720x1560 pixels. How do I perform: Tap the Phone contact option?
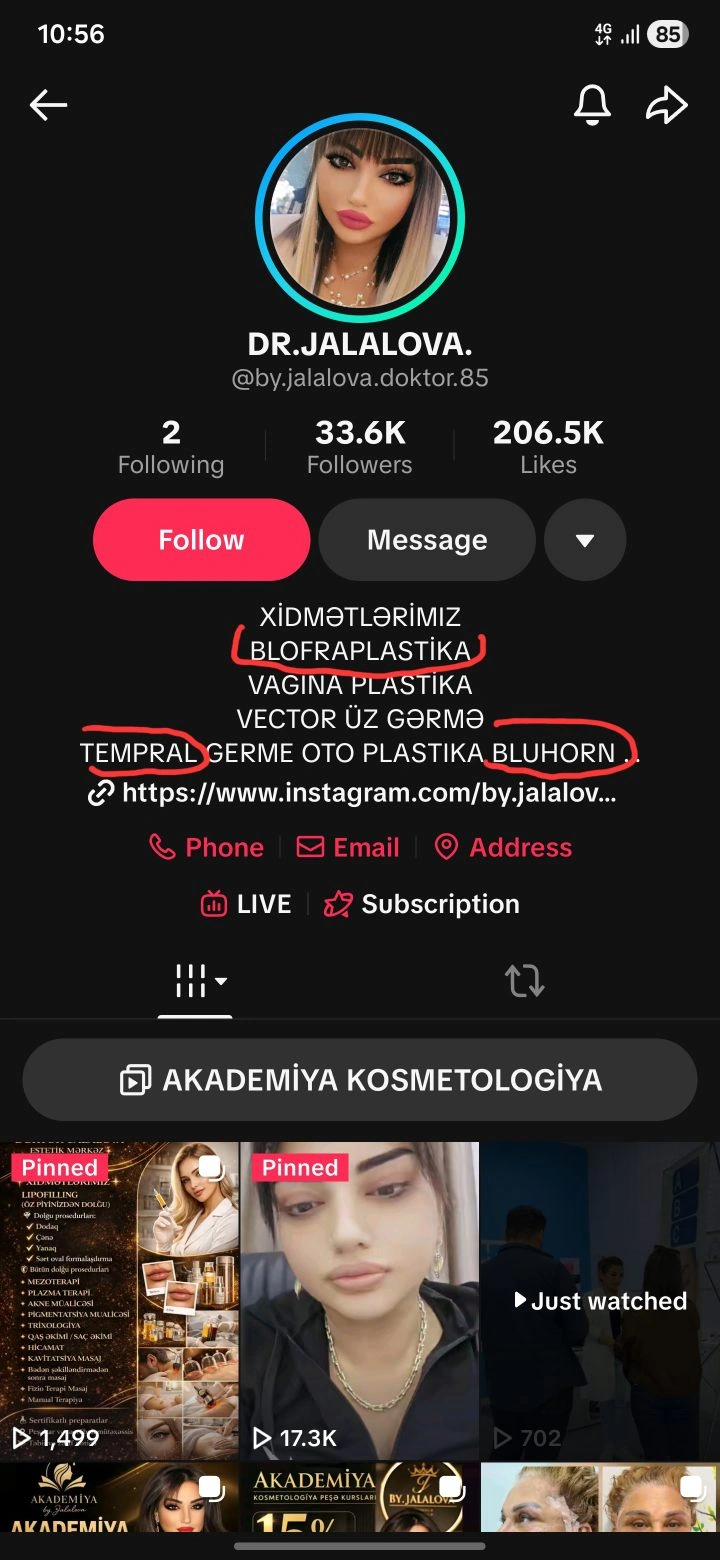[206, 847]
